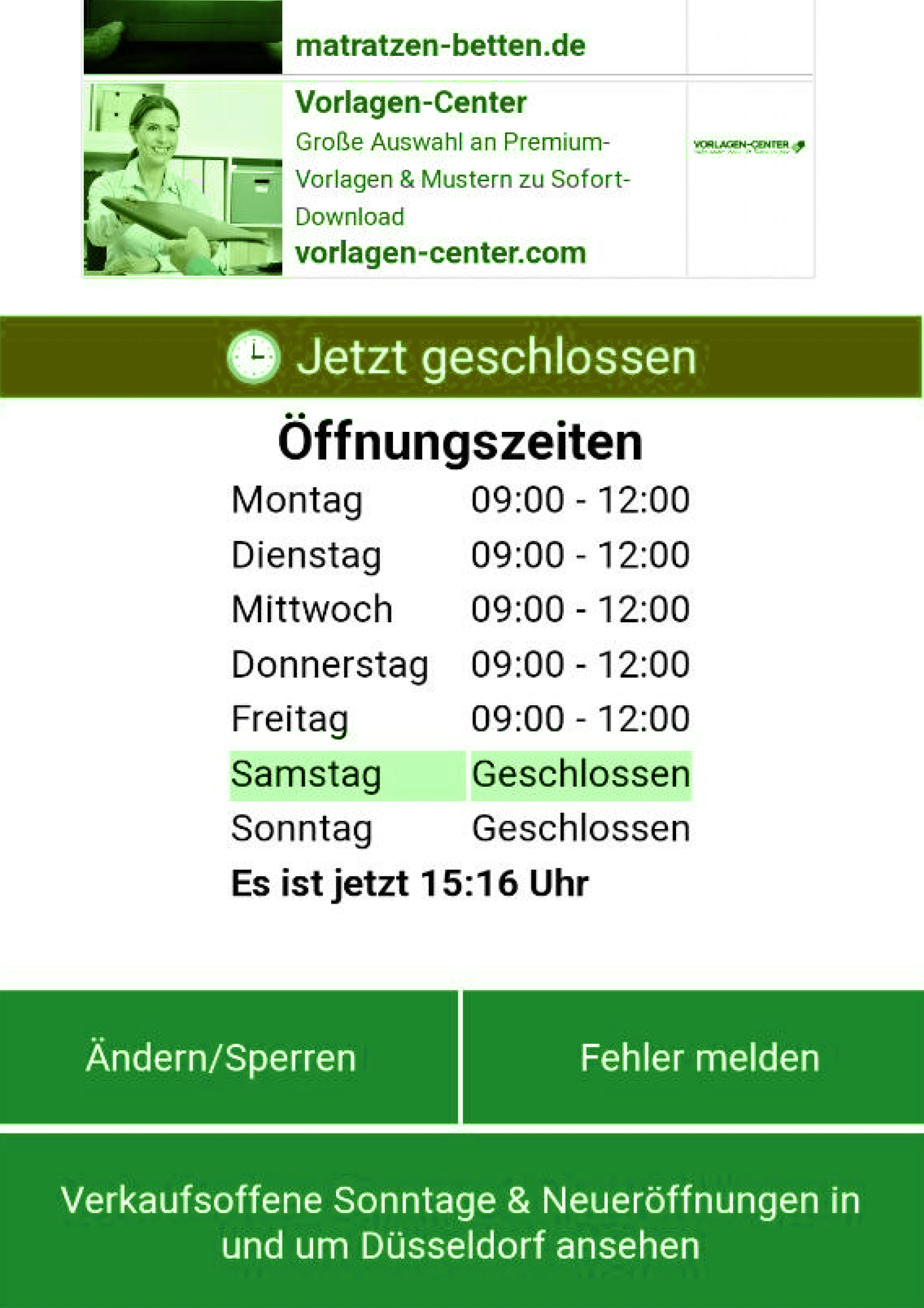The image size is (924, 1308).
Task: View Verkaufsoffene Sonntage & Neueröffnungen in Düsseldorf
Action: (x=461, y=1223)
